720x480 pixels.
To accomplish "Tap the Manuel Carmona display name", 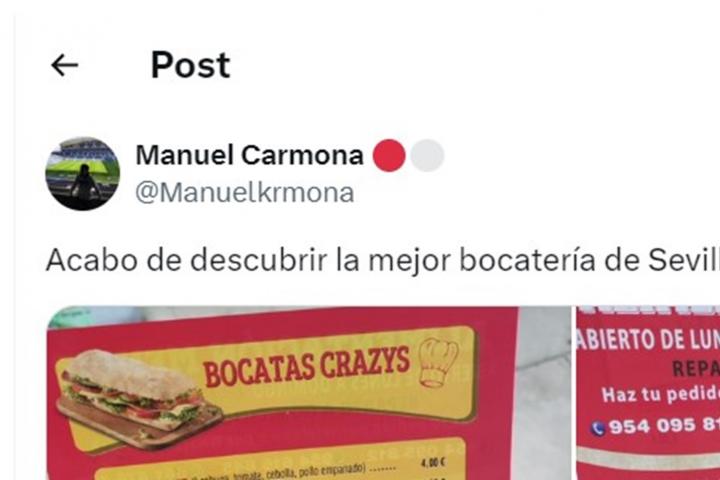I will point(249,156).
